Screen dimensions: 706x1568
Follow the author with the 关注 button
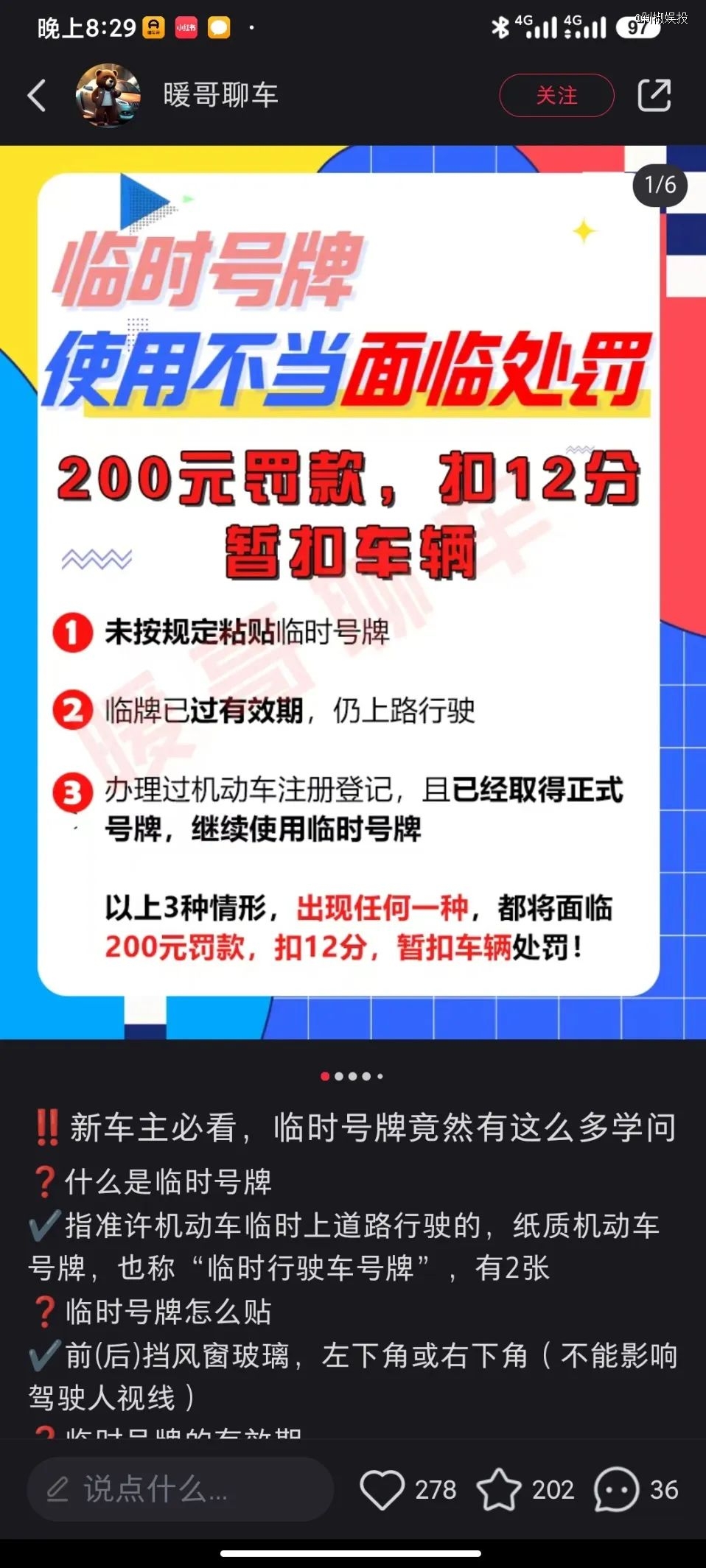[556, 96]
